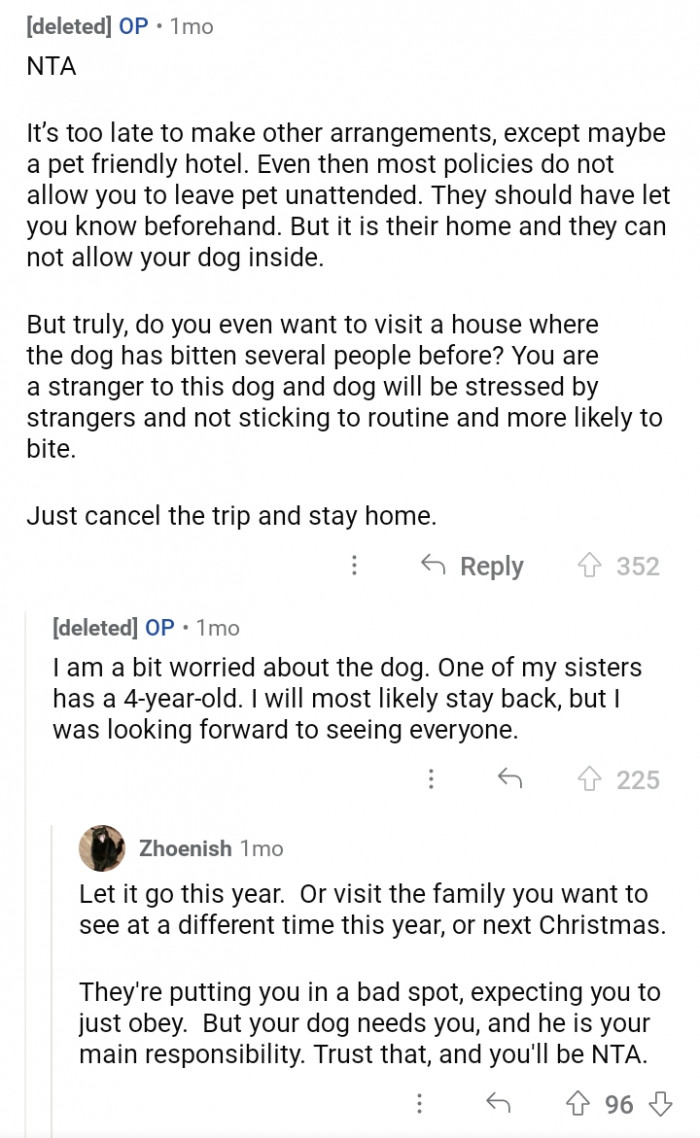Screen dimensions: 700x1138
Task: Open overflow menu on Zhoenish's comment
Action: [x=418, y=1104]
